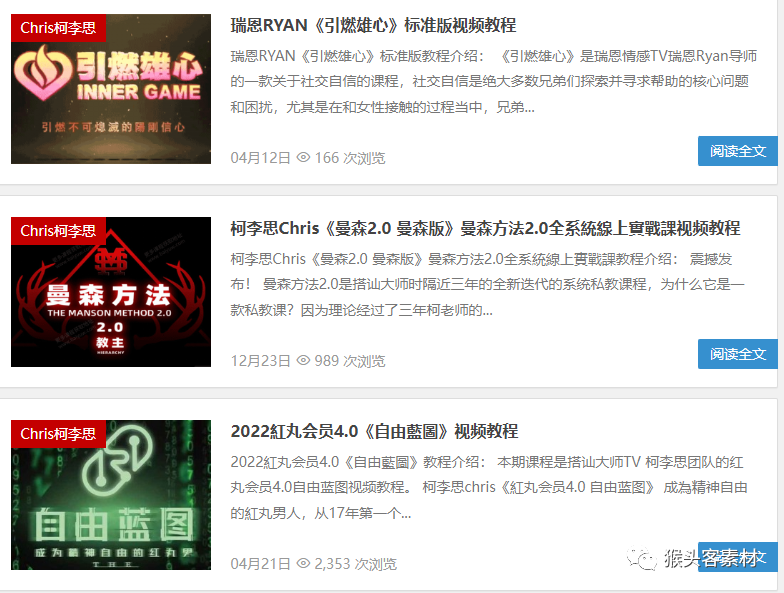Select the Chris柯李思 tag on the 自由蓝图 card
784x593 pixels.
[58, 433]
